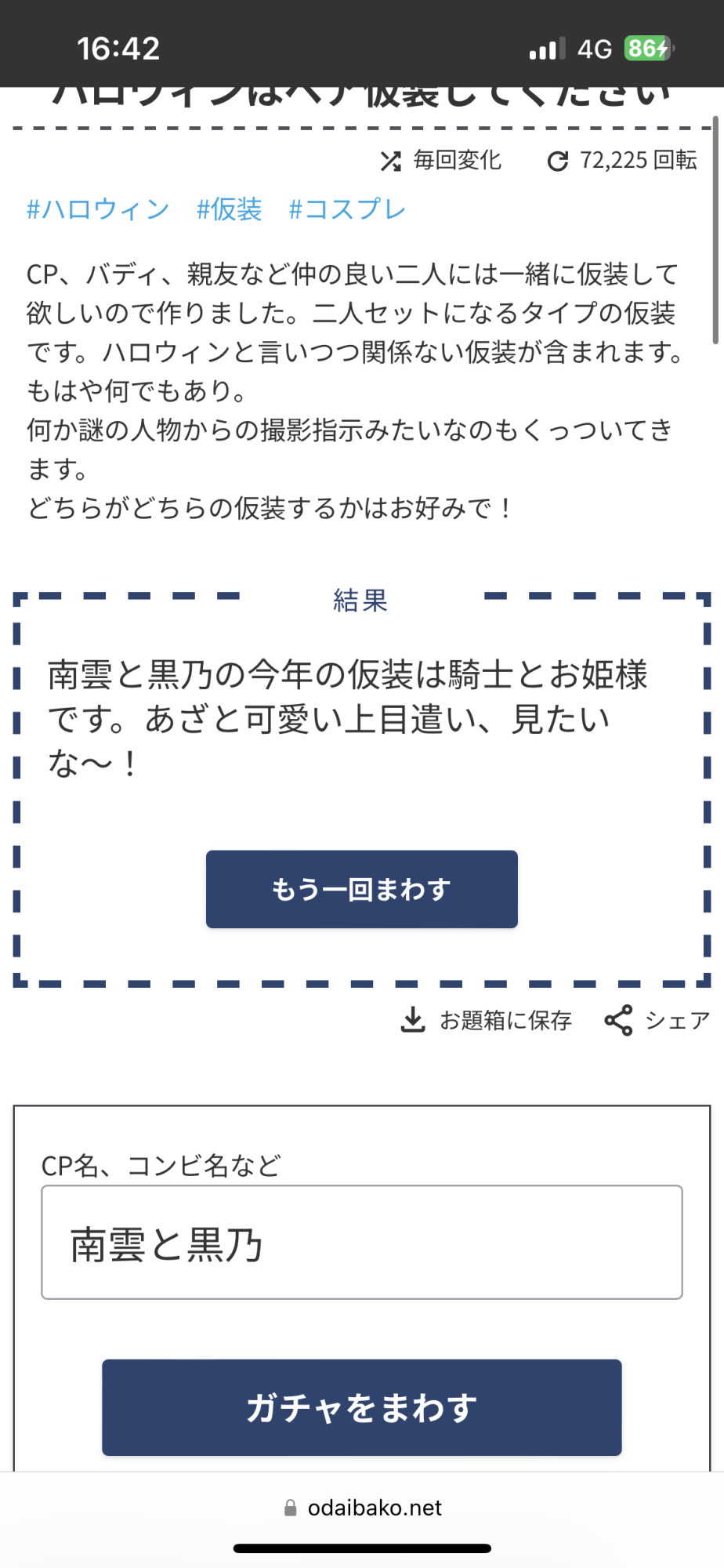Viewport: 724px width, 1568px height.
Task: Edit the CP名、コンビ名など text field
Action: tap(361, 1243)
